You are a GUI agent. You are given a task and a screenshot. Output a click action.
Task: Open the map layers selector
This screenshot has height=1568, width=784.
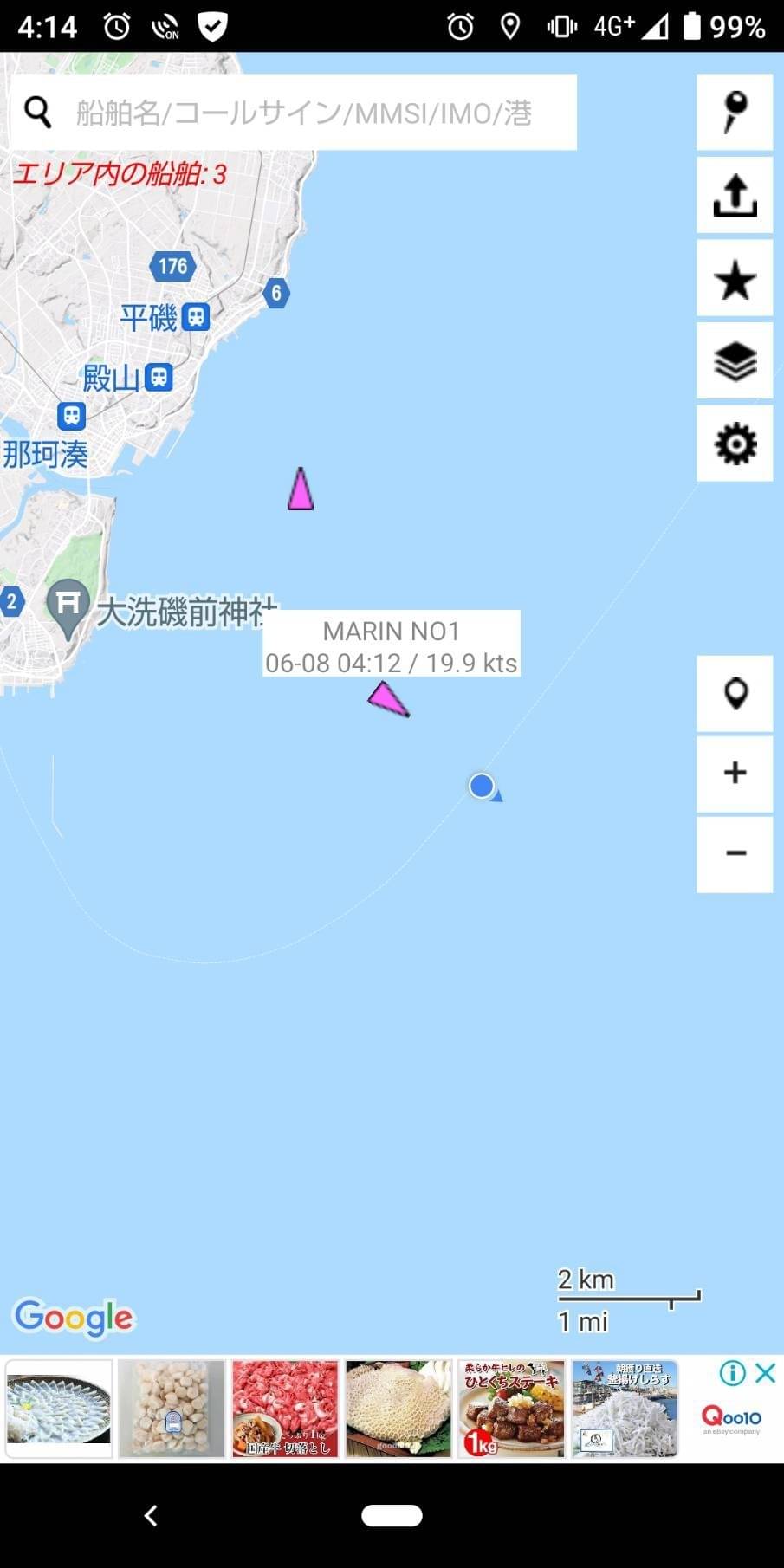[x=735, y=361]
